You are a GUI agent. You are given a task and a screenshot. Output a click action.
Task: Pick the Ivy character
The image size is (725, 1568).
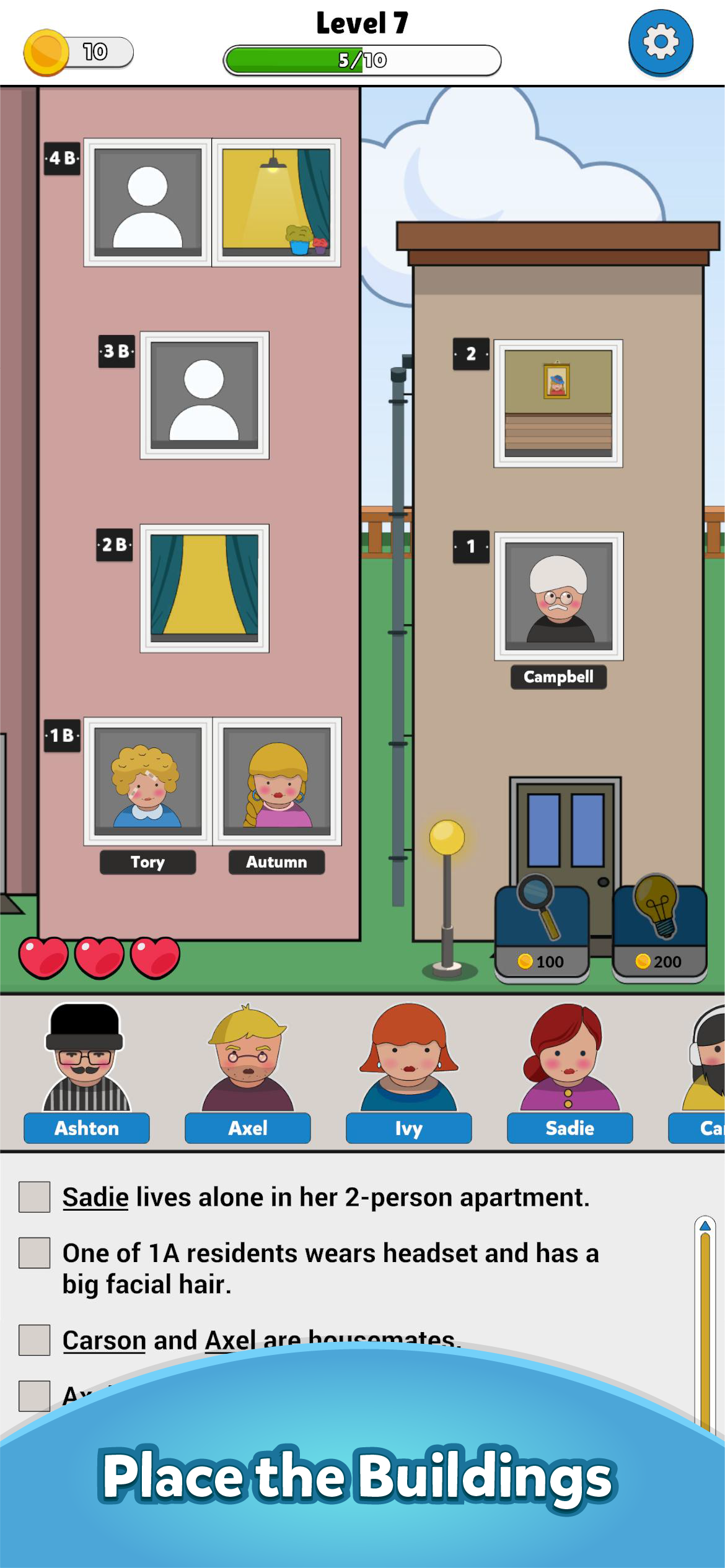tap(408, 1073)
